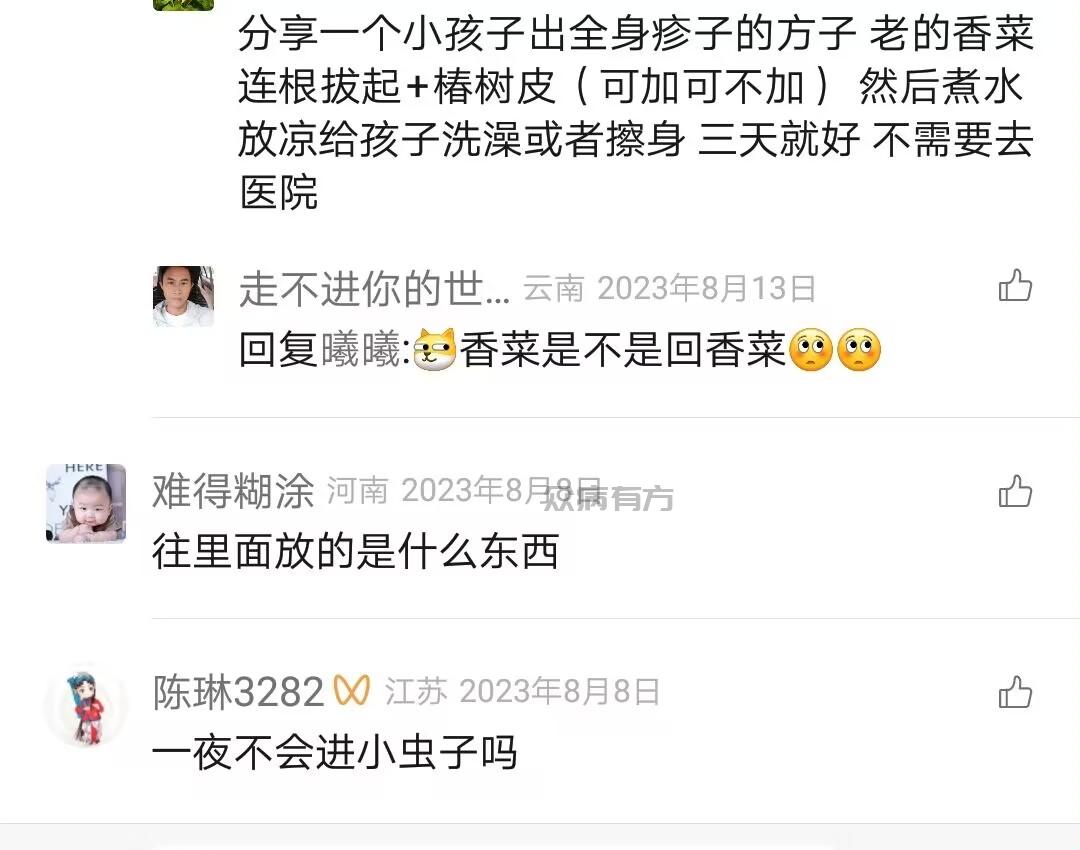Open the mentioned user 曦曦's profile
The image size is (1080, 850).
361,351
